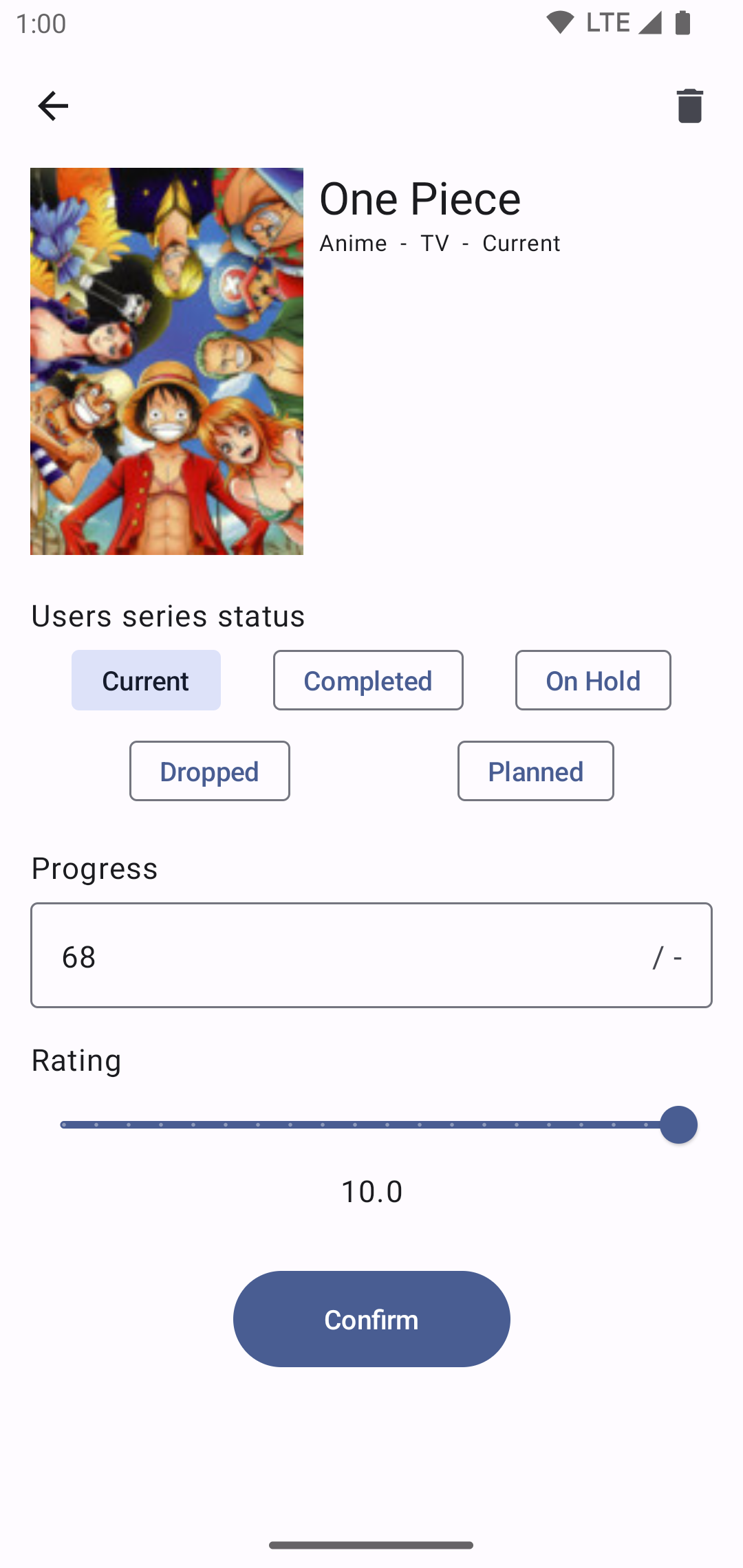Viewport: 743px width, 1568px height.
Task: Mark series status as Completed
Action: pos(368,680)
